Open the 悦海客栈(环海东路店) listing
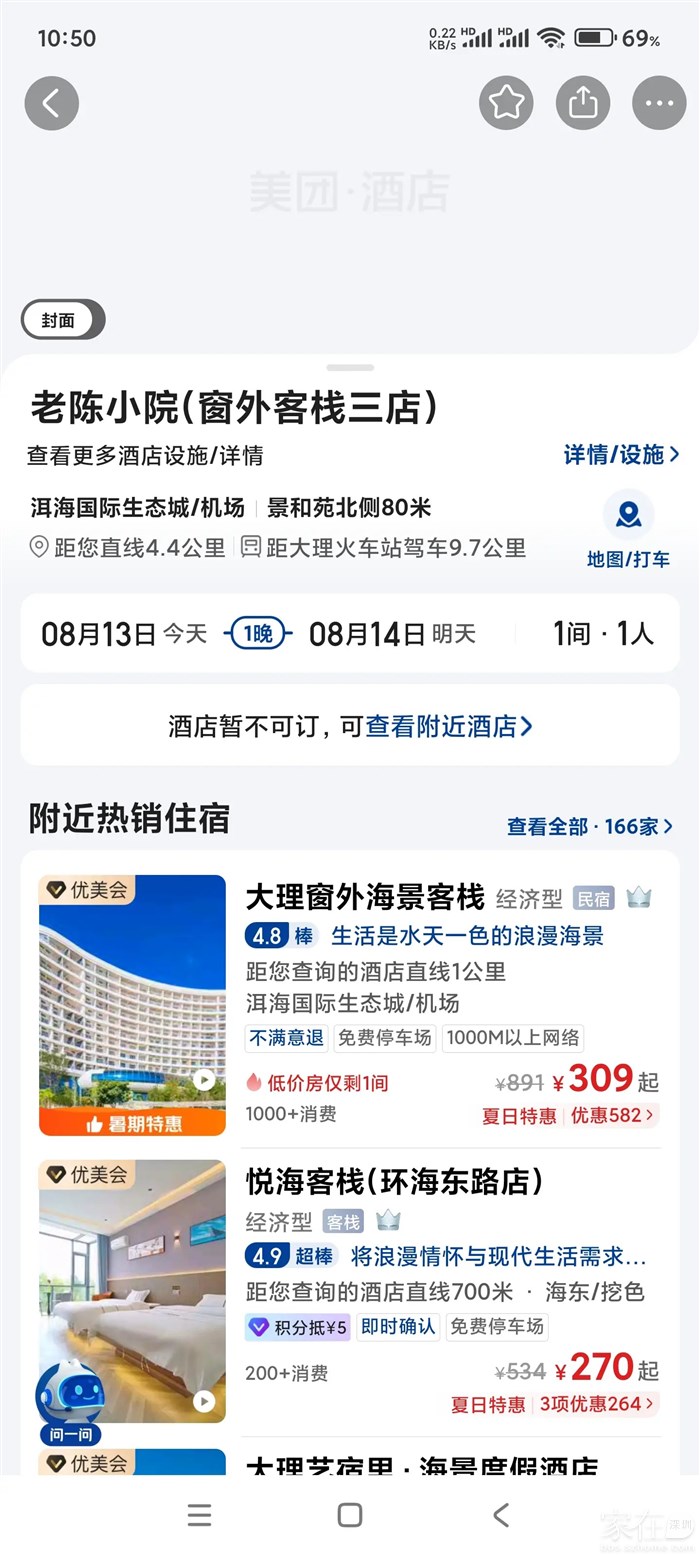Screen dimensions: 700x1555 tap(395, 1182)
